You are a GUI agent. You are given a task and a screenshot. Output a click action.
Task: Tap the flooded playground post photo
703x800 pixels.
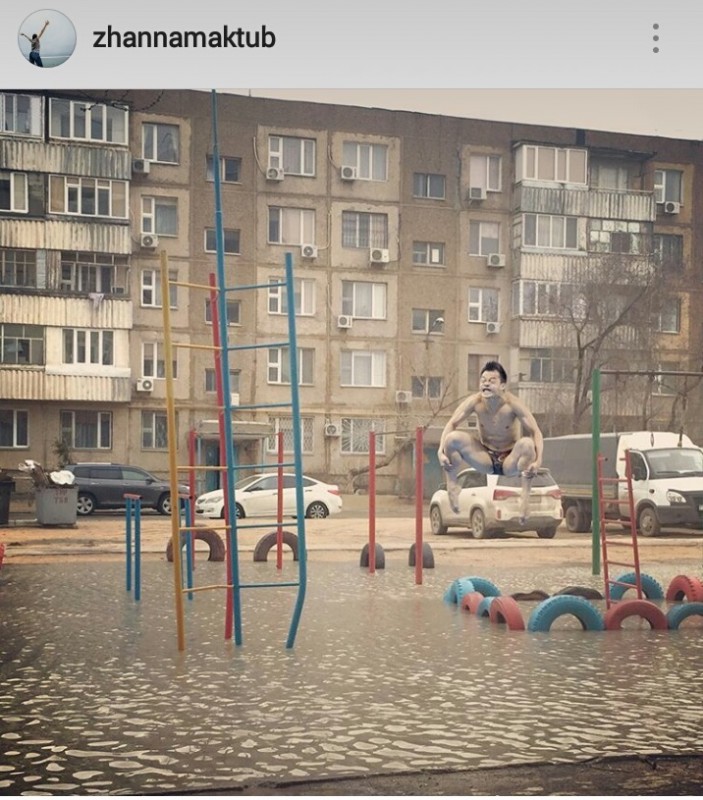(x=351, y=440)
